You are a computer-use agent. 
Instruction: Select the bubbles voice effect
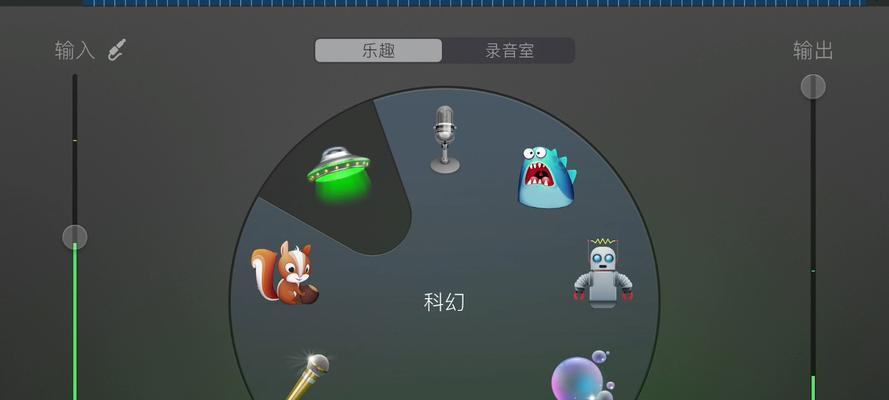pos(582,377)
